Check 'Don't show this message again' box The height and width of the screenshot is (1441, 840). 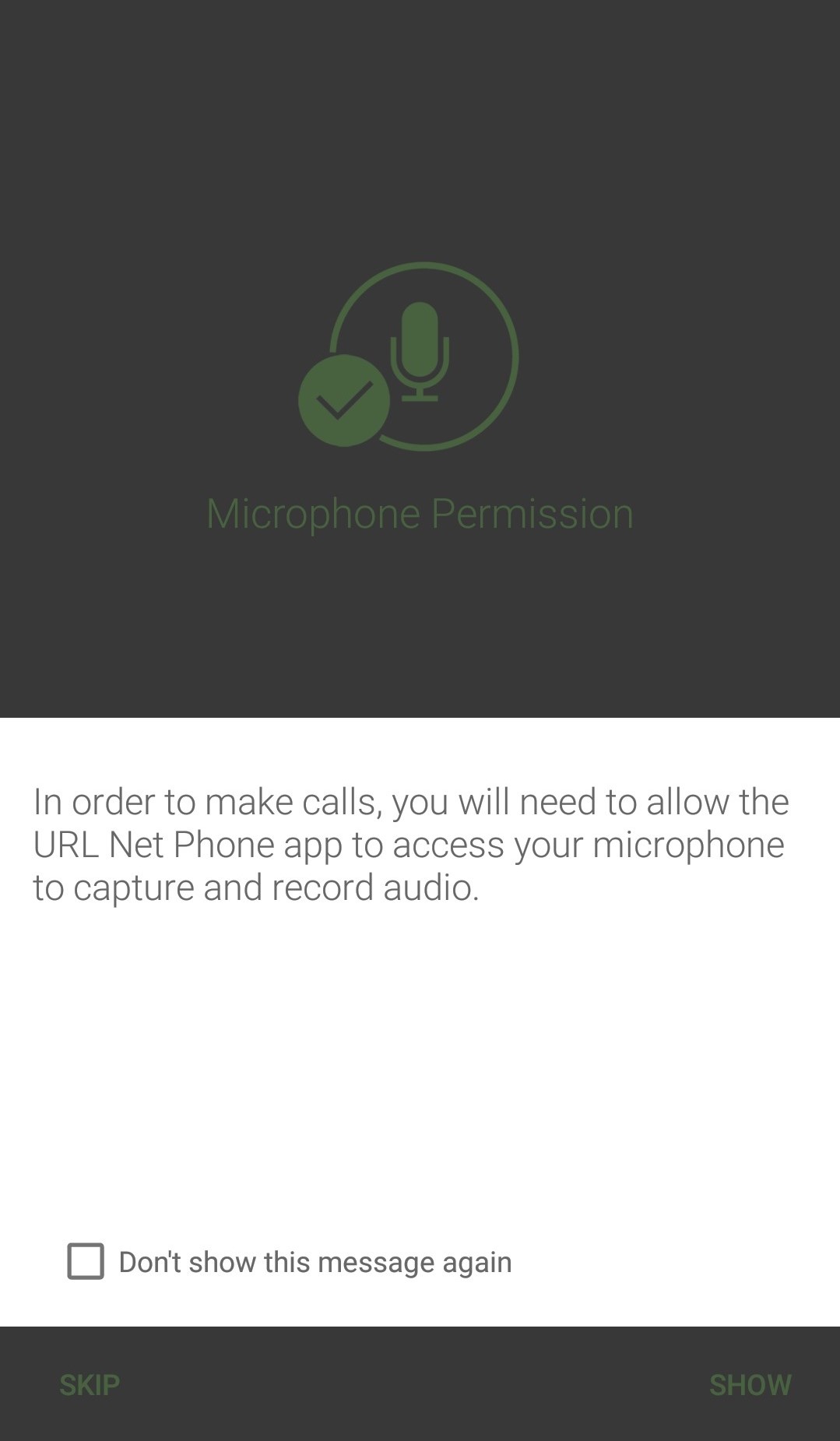click(86, 1261)
